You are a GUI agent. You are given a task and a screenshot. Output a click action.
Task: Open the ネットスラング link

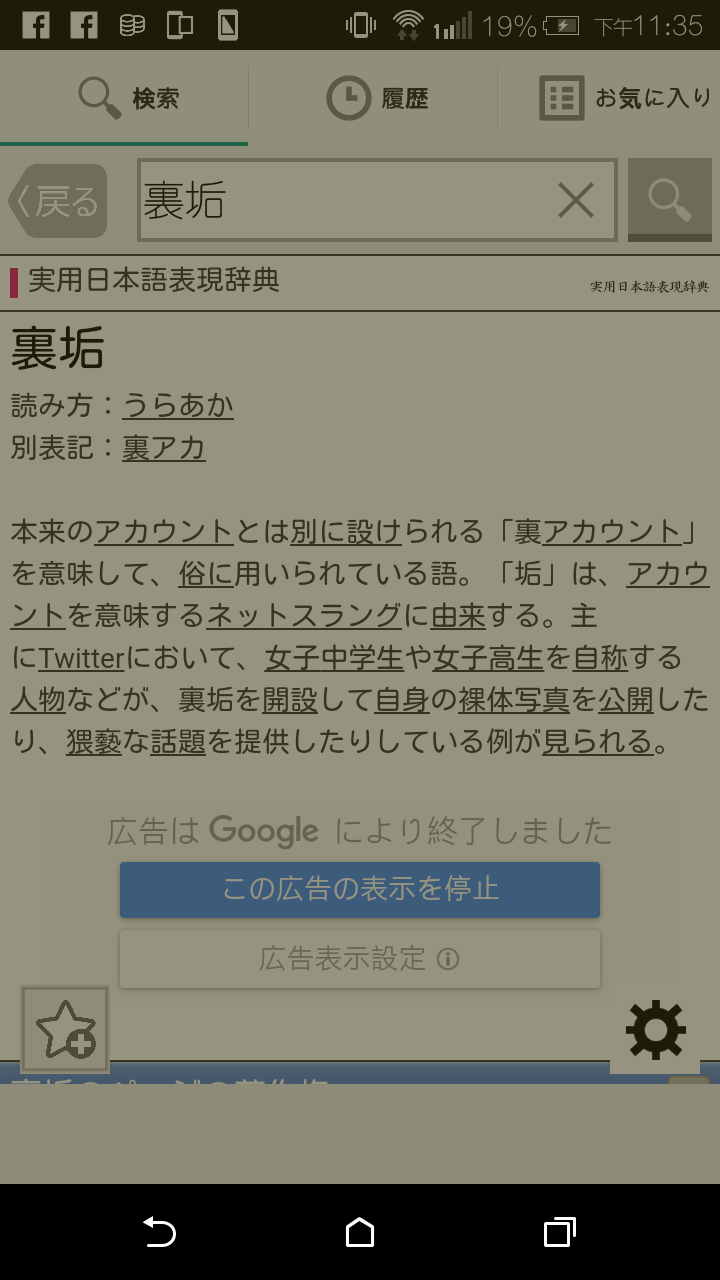[x=304, y=615]
